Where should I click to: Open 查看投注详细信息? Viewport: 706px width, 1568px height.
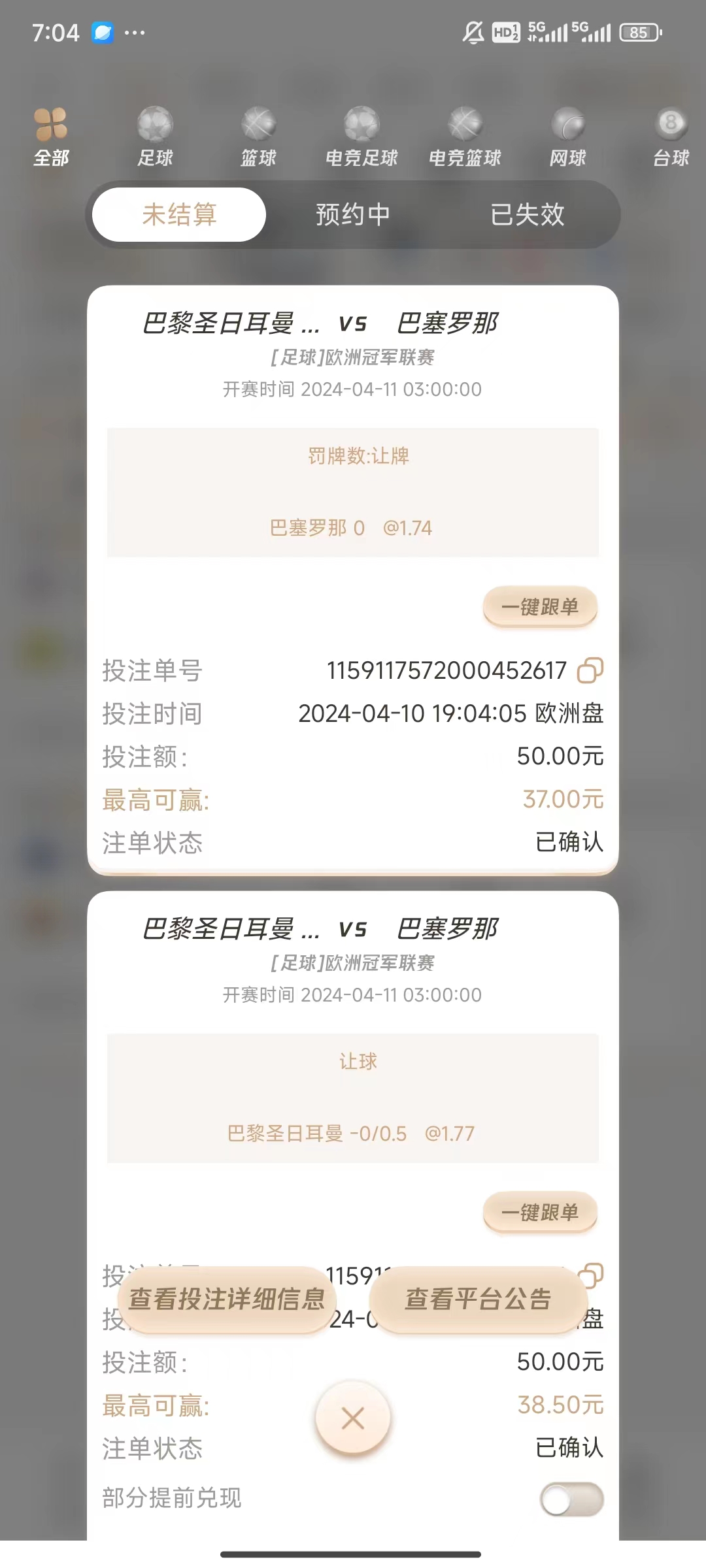click(x=227, y=1299)
